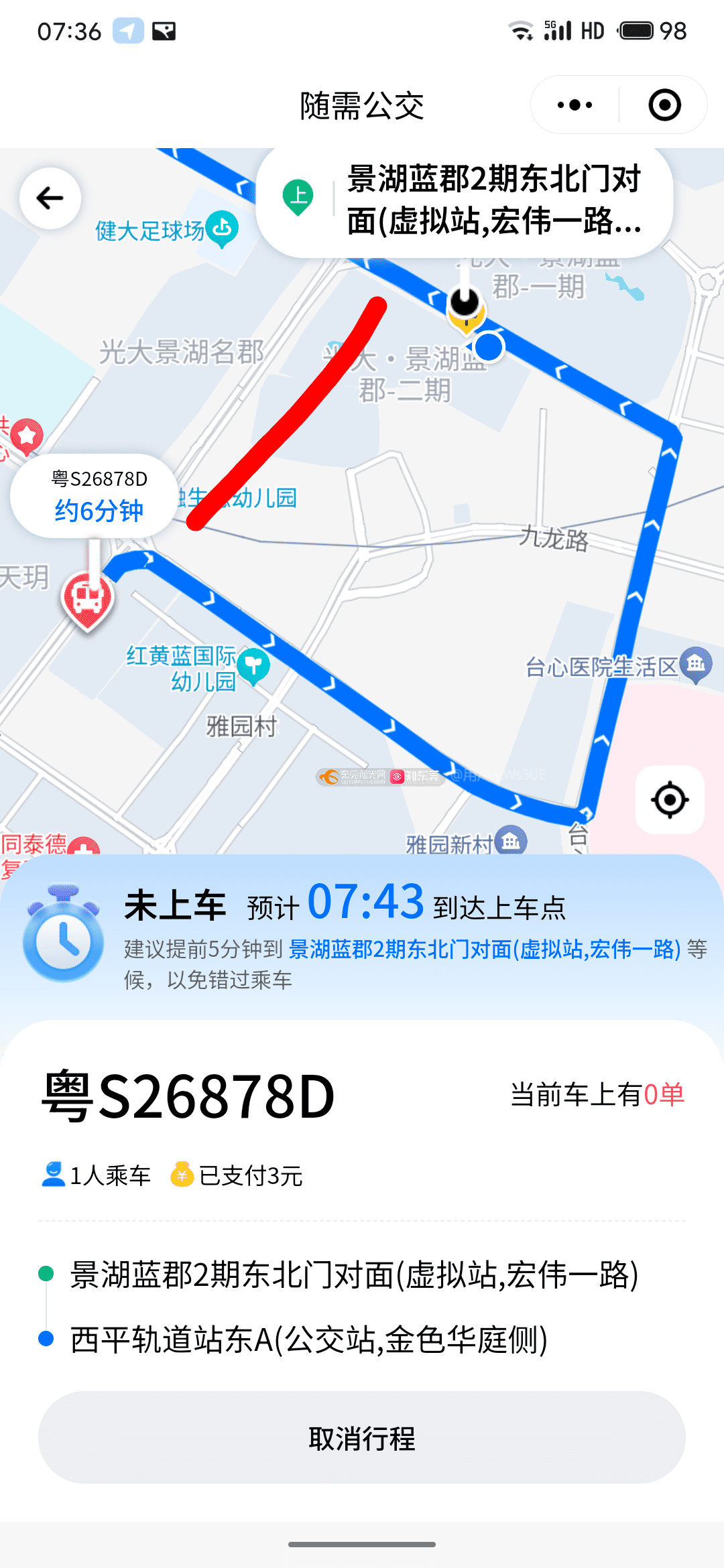Recenter the map to current location
This screenshot has height=1568, width=724.
670,799
